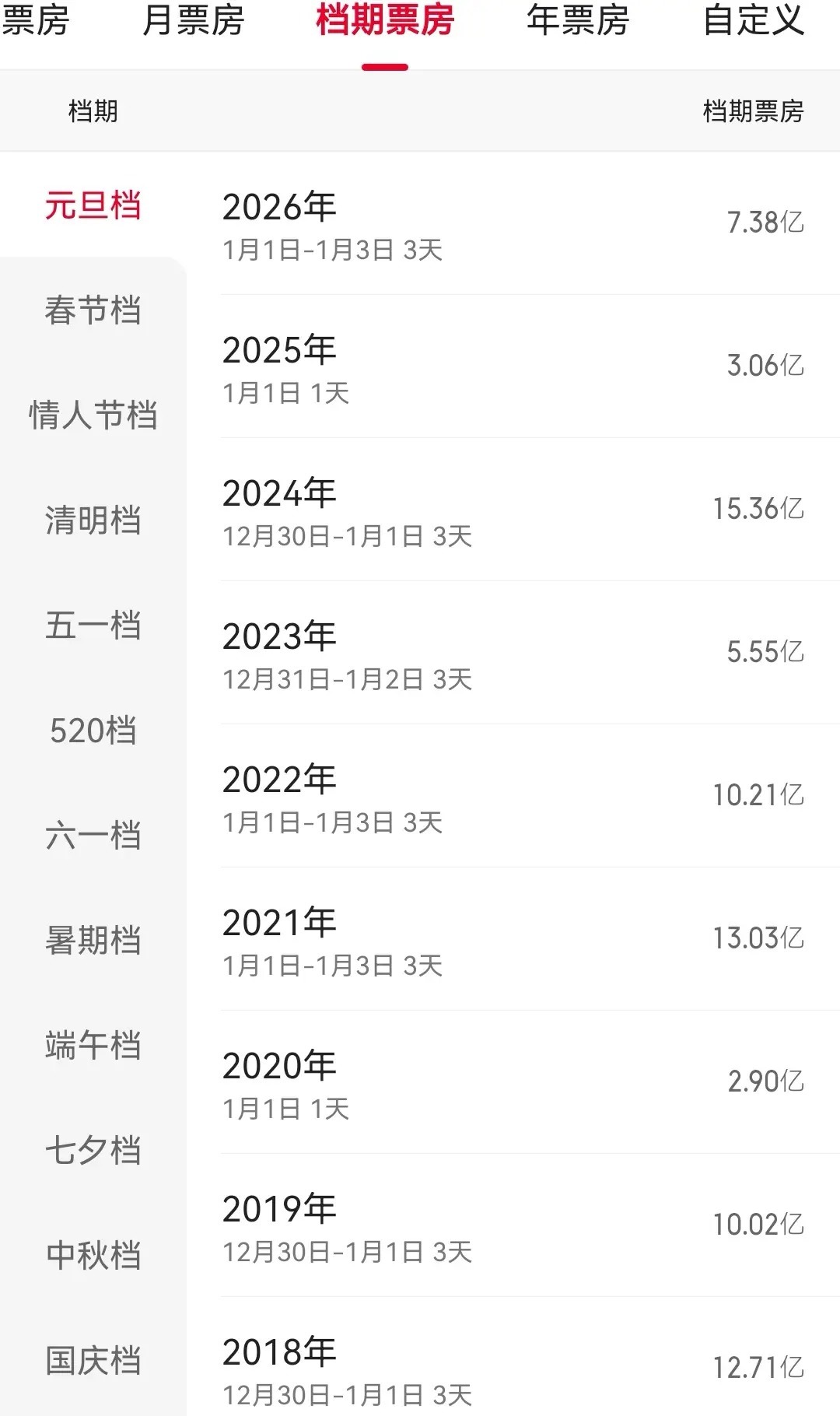This screenshot has width=840, height=1416.
Task: Open the 年票房 tab
Action: pyautogui.click(x=577, y=21)
